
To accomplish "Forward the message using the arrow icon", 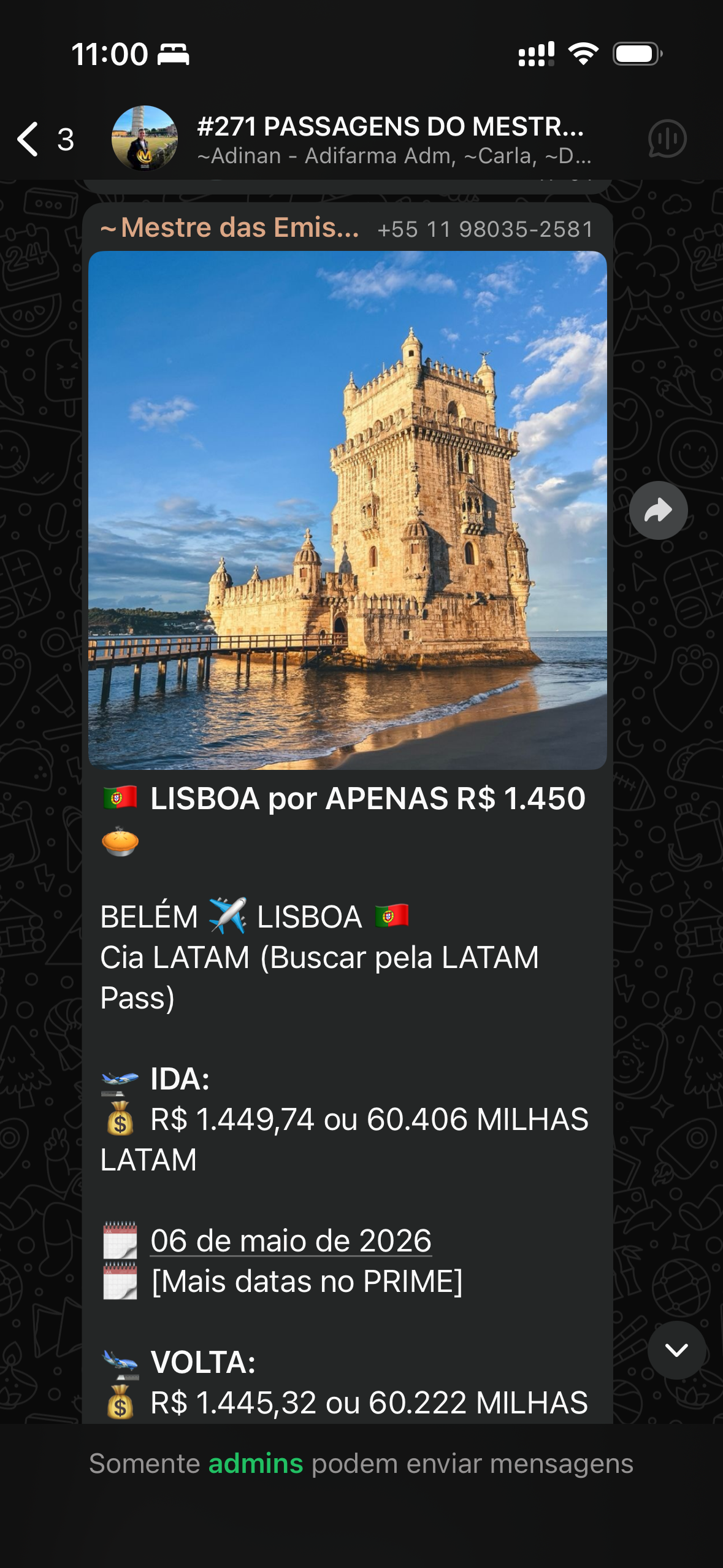I will (658, 509).
